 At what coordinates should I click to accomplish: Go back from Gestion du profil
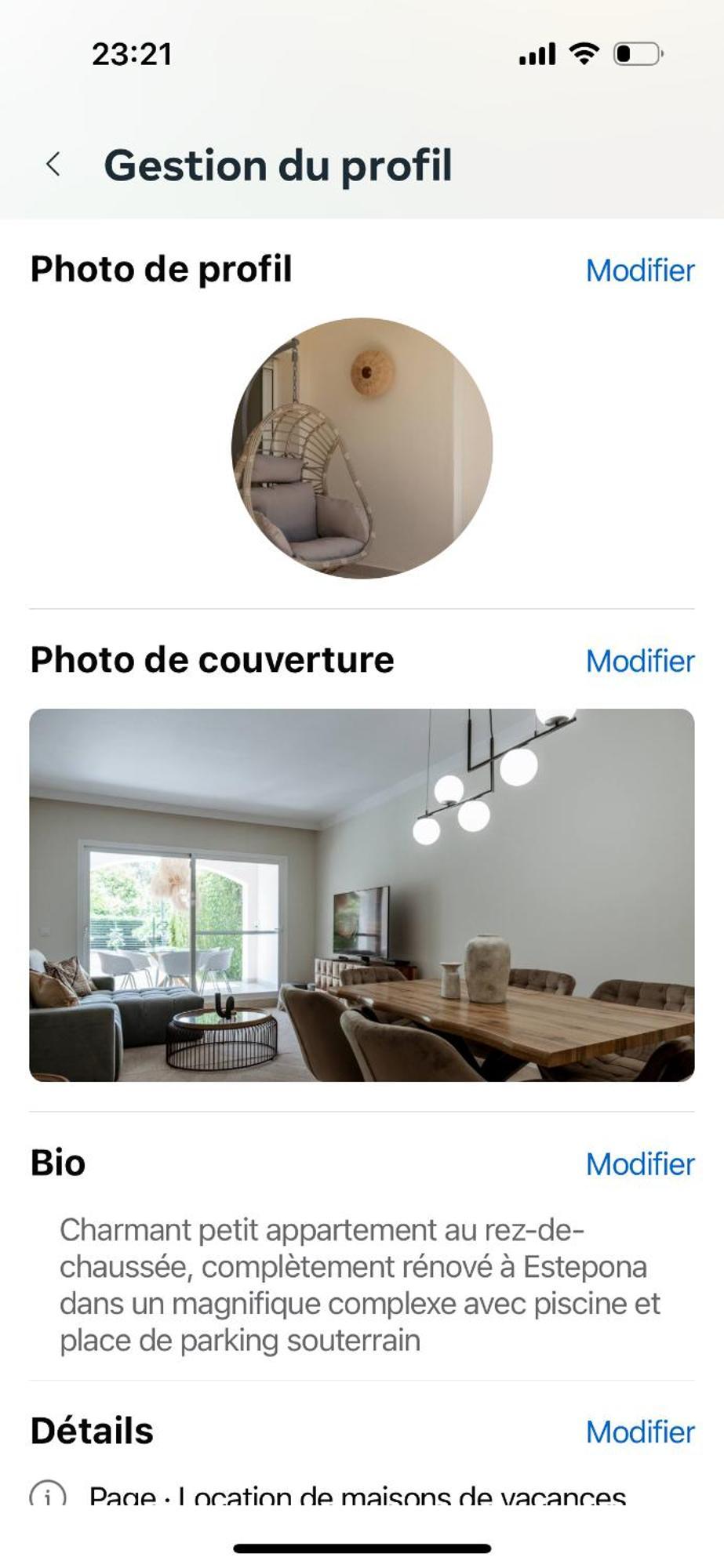point(53,165)
